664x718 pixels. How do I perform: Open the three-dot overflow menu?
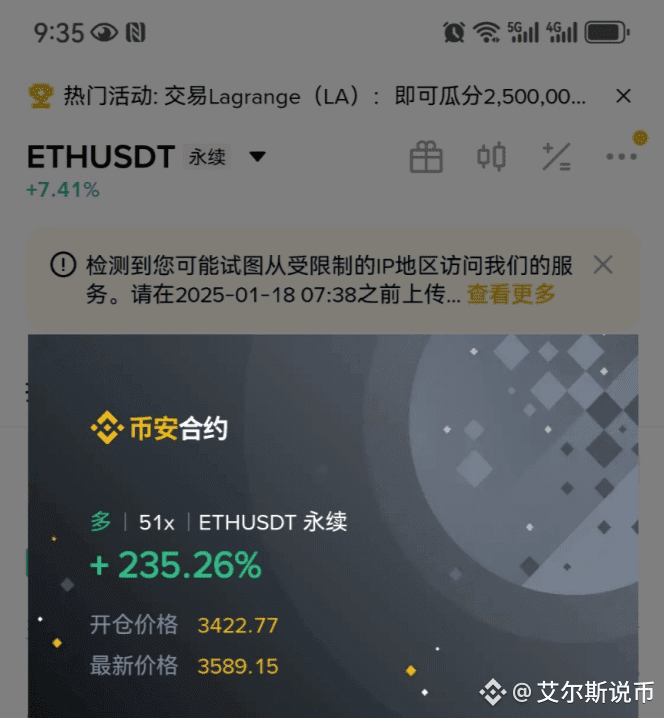(621, 157)
